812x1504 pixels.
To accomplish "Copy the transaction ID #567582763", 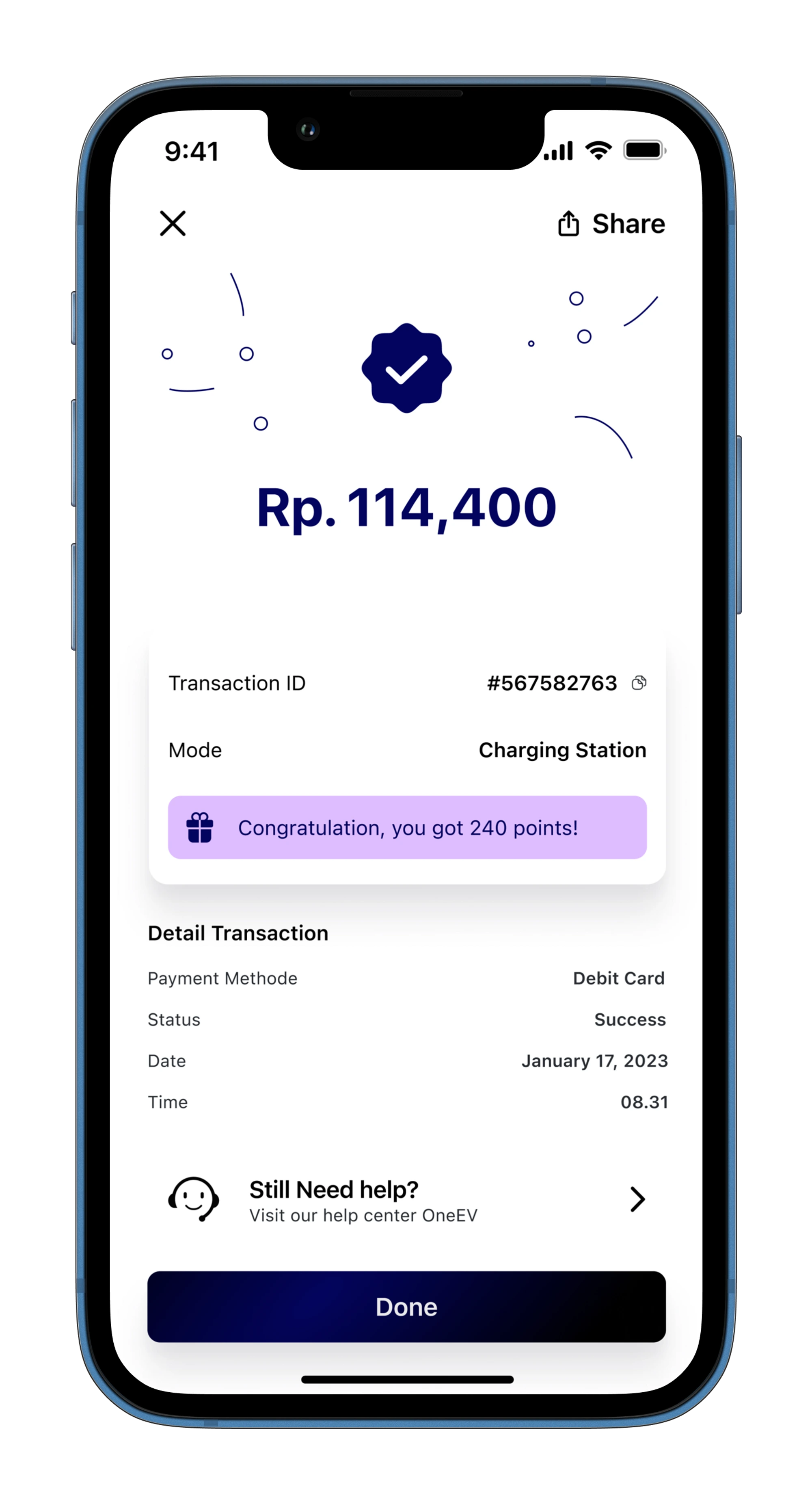I will click(x=639, y=682).
